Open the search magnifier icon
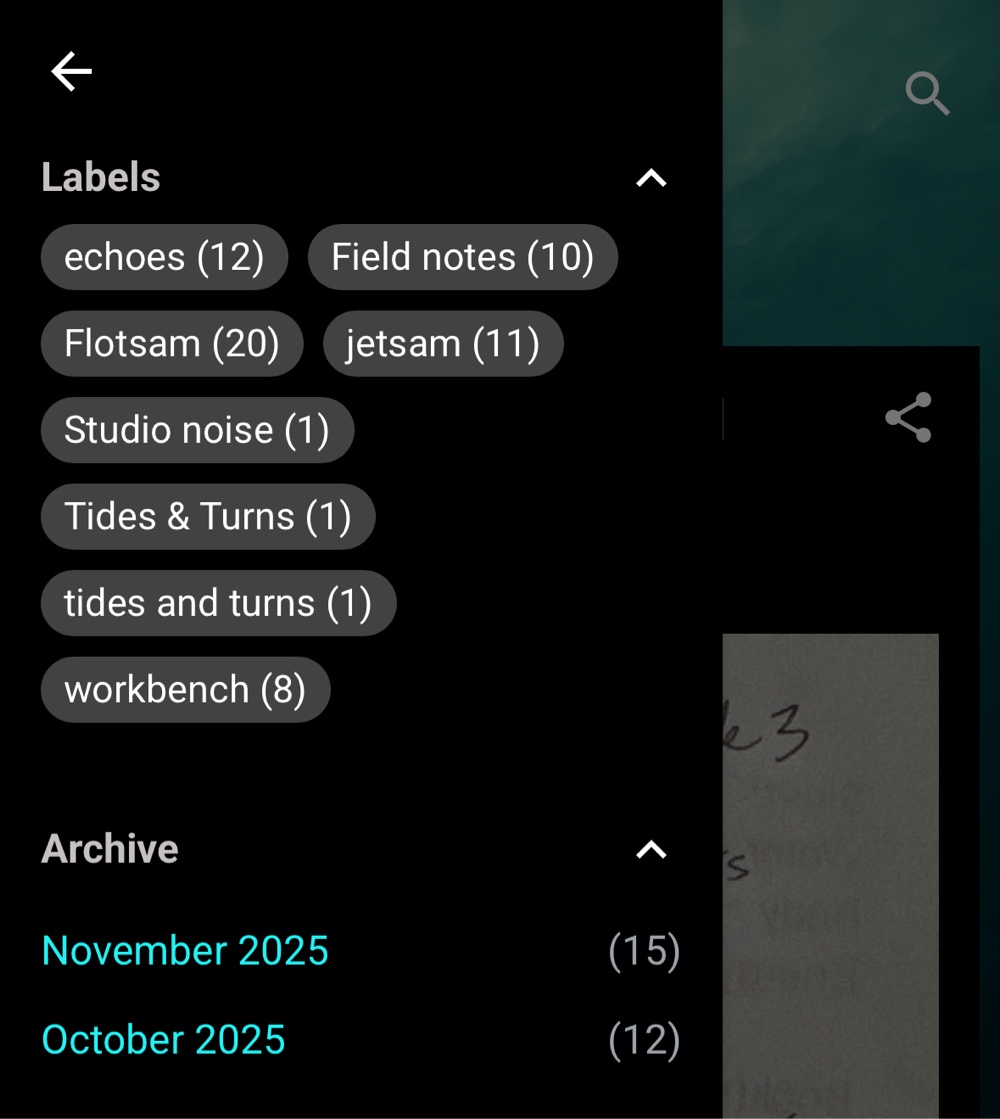The width and height of the screenshot is (1000, 1119). 927,94
